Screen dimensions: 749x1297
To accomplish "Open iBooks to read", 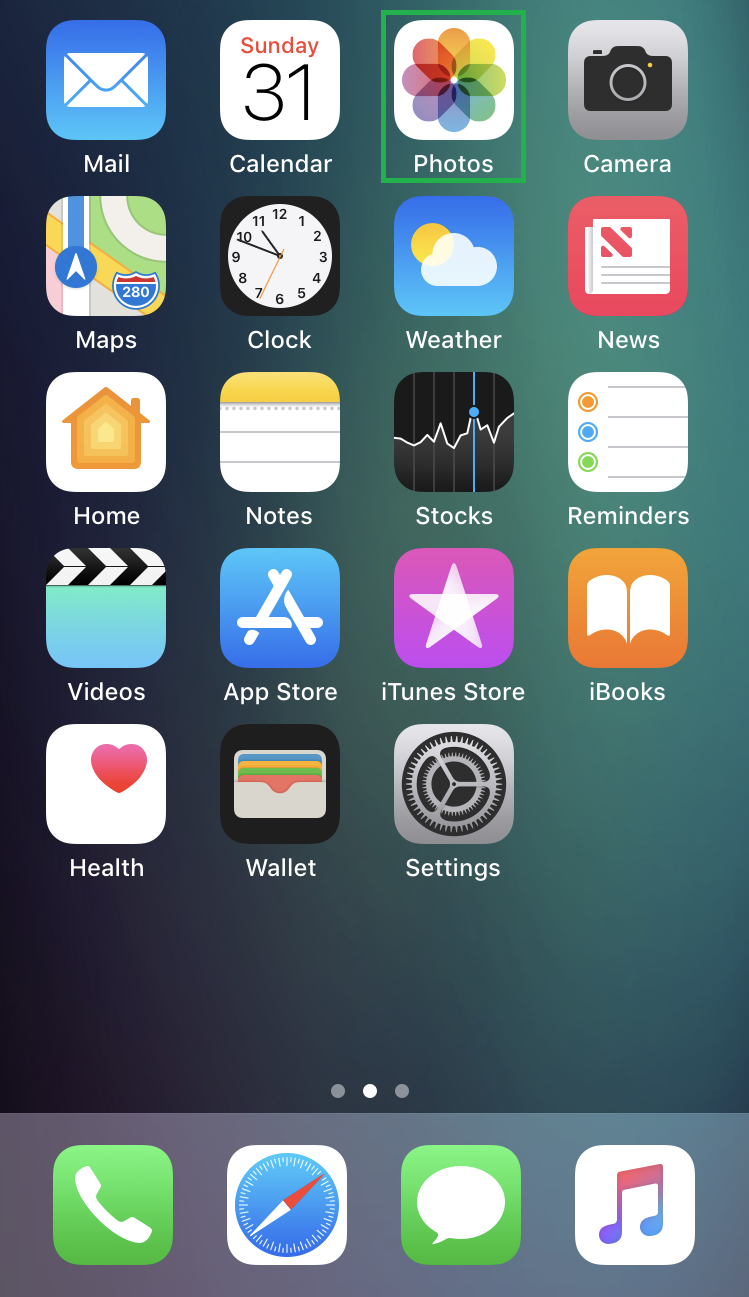I will coord(627,608).
